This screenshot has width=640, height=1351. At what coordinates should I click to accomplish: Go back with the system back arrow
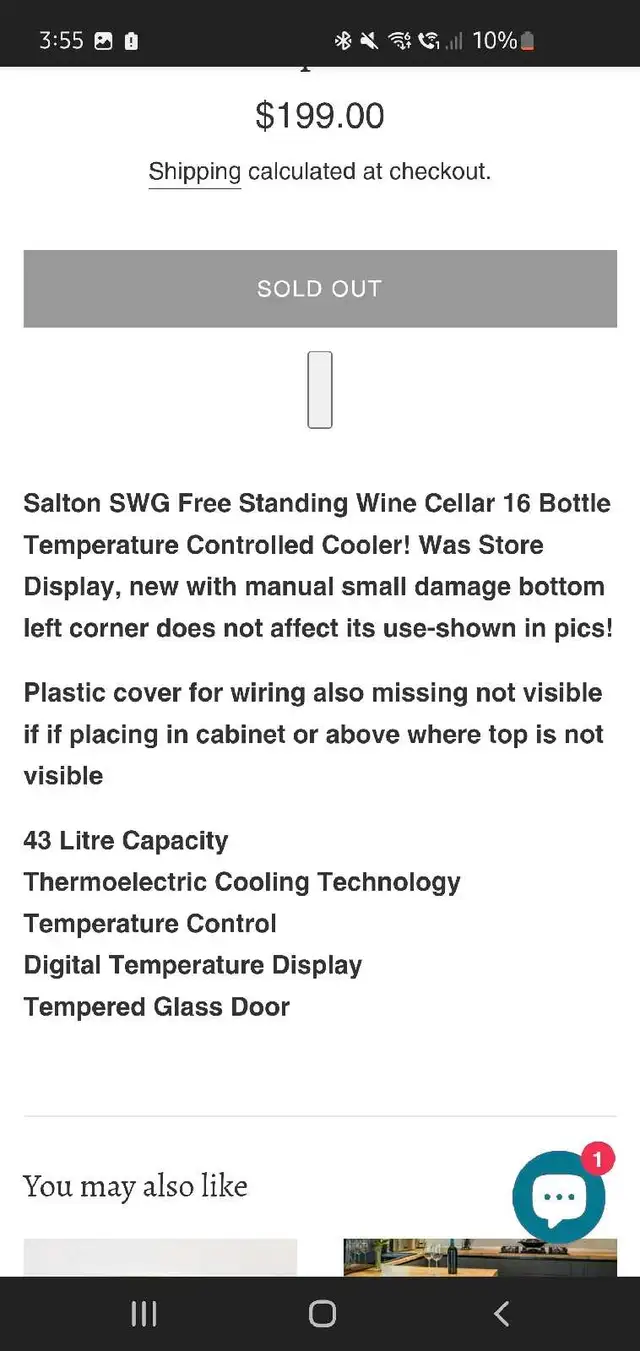point(502,1313)
